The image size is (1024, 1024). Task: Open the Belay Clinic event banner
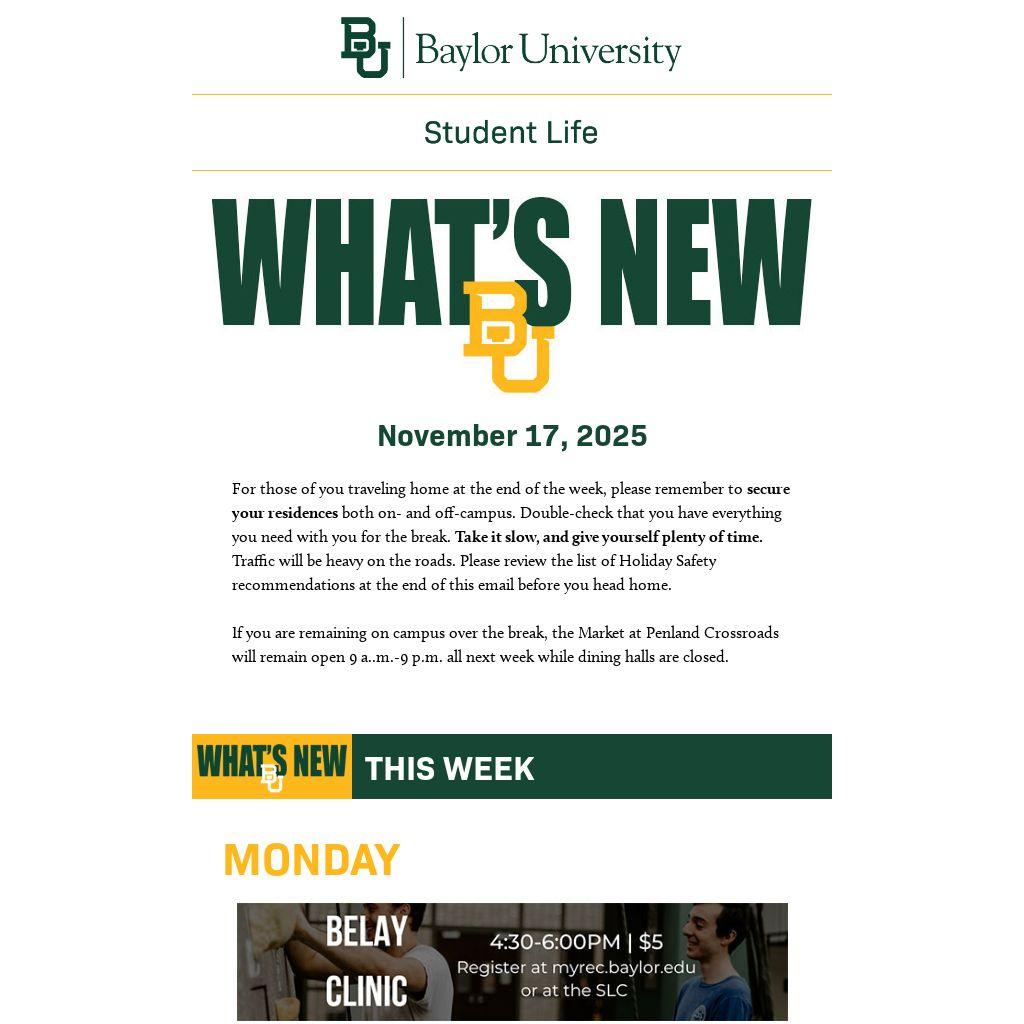pyautogui.click(x=512, y=961)
